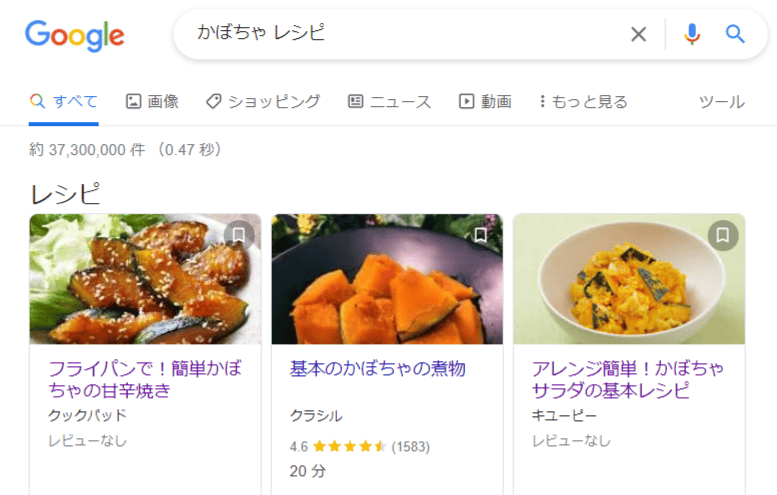Bookmark the かぼちゃの甘辛焼き recipe
Screen dimensions: 777x495
coord(239,235)
